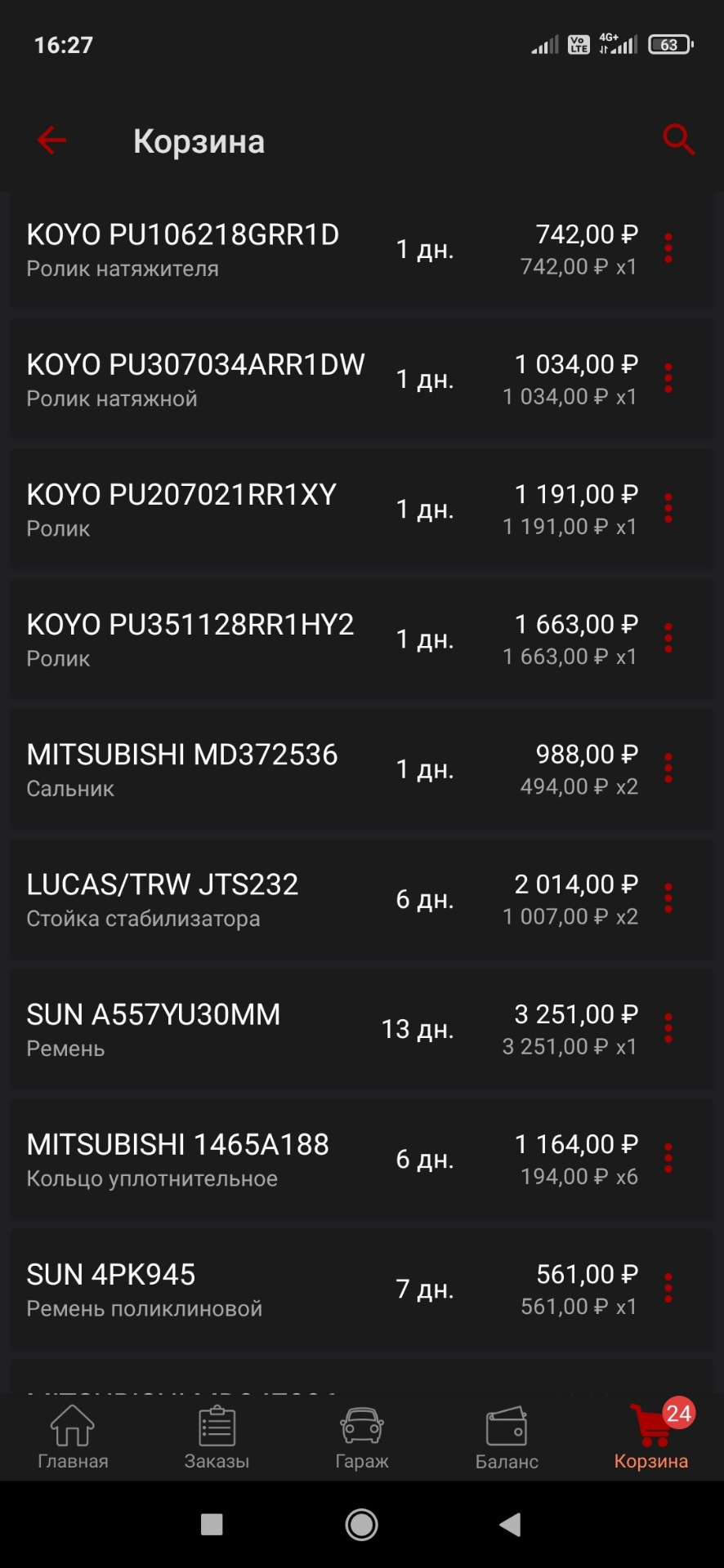This screenshot has width=724, height=1568.
Task: Open the three-dot menu for KOYO PU351128RR1HY2
Action: click(x=668, y=639)
